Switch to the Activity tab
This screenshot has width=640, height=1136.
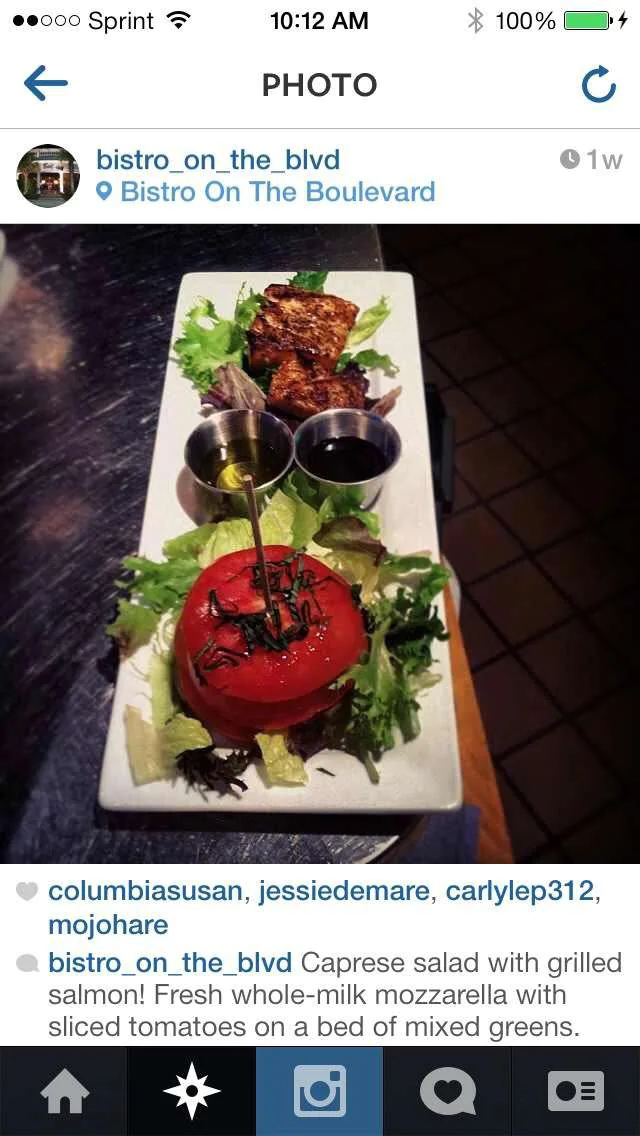(x=447, y=1091)
